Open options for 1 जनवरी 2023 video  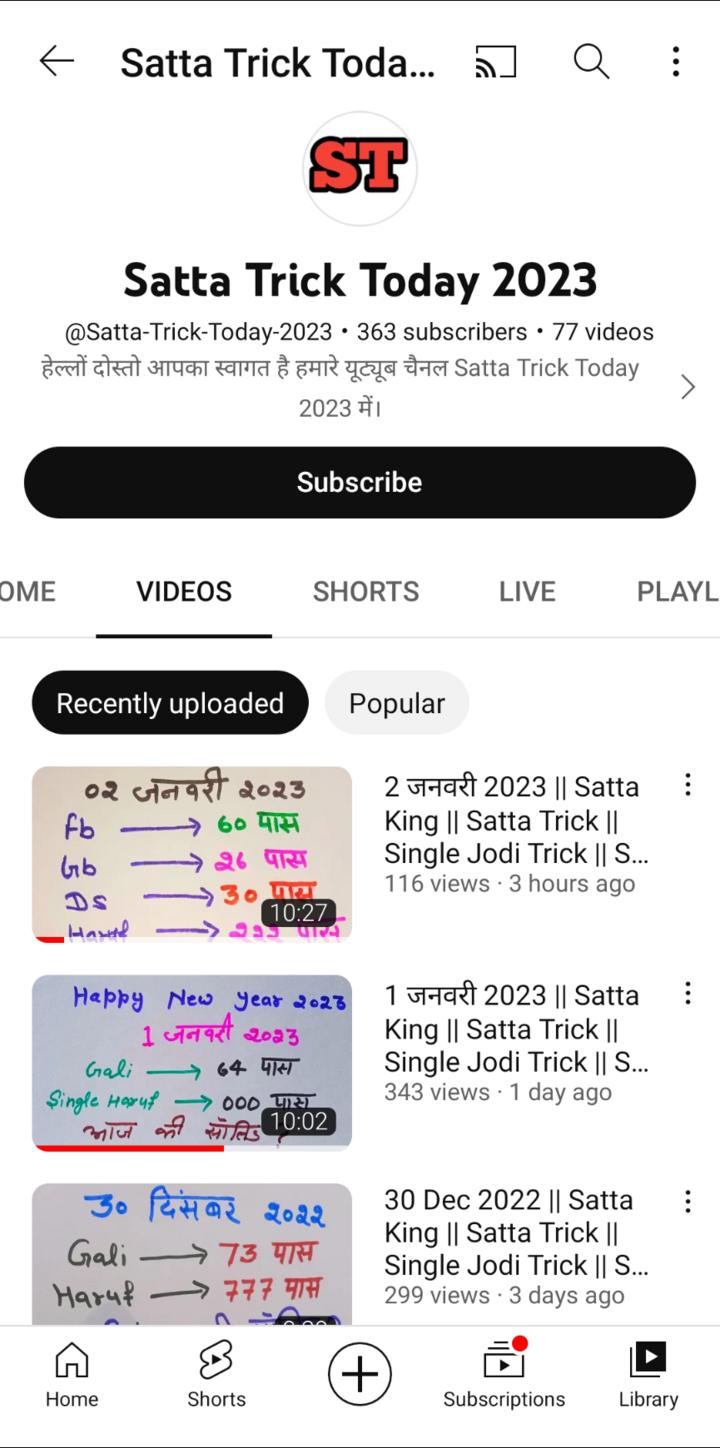(x=687, y=994)
